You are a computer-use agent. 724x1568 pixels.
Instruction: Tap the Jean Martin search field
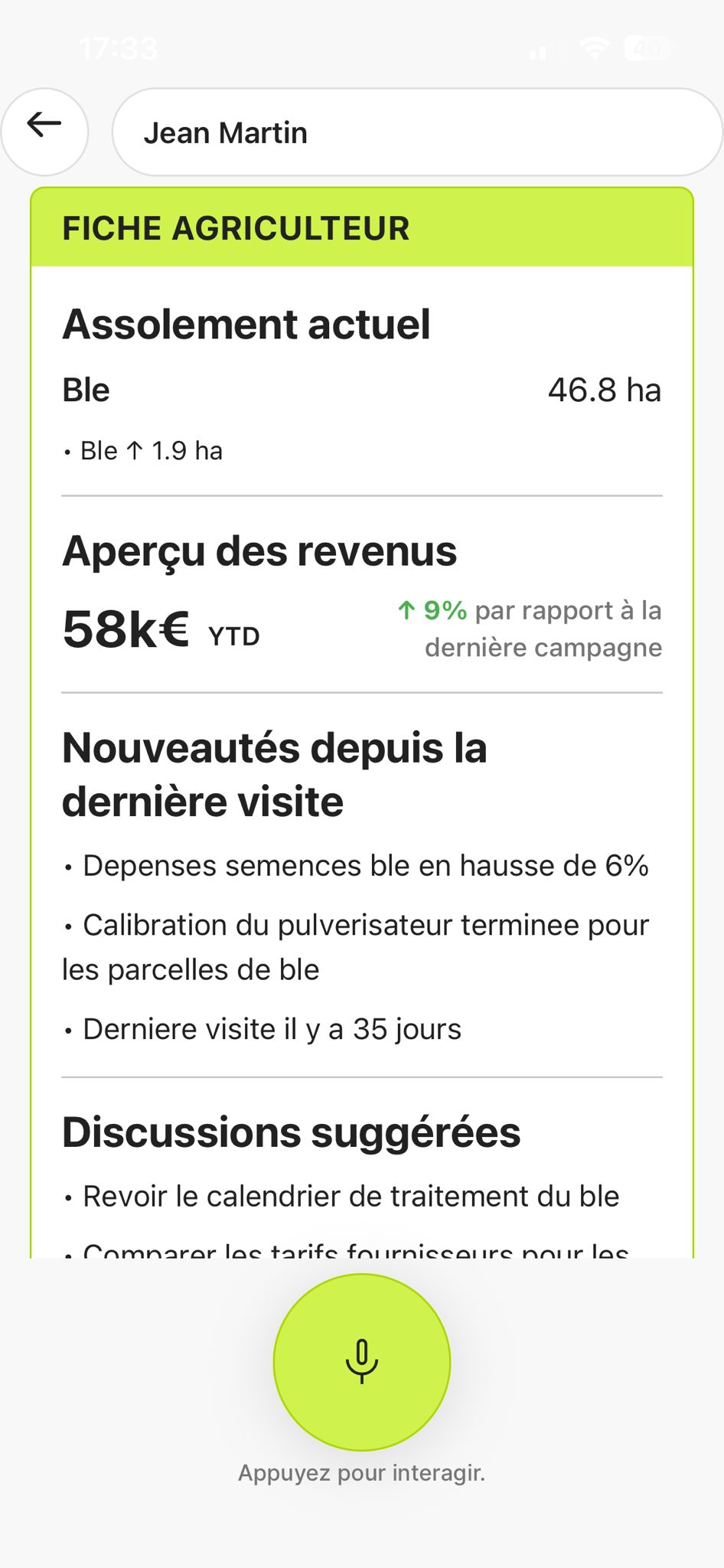[417, 132]
